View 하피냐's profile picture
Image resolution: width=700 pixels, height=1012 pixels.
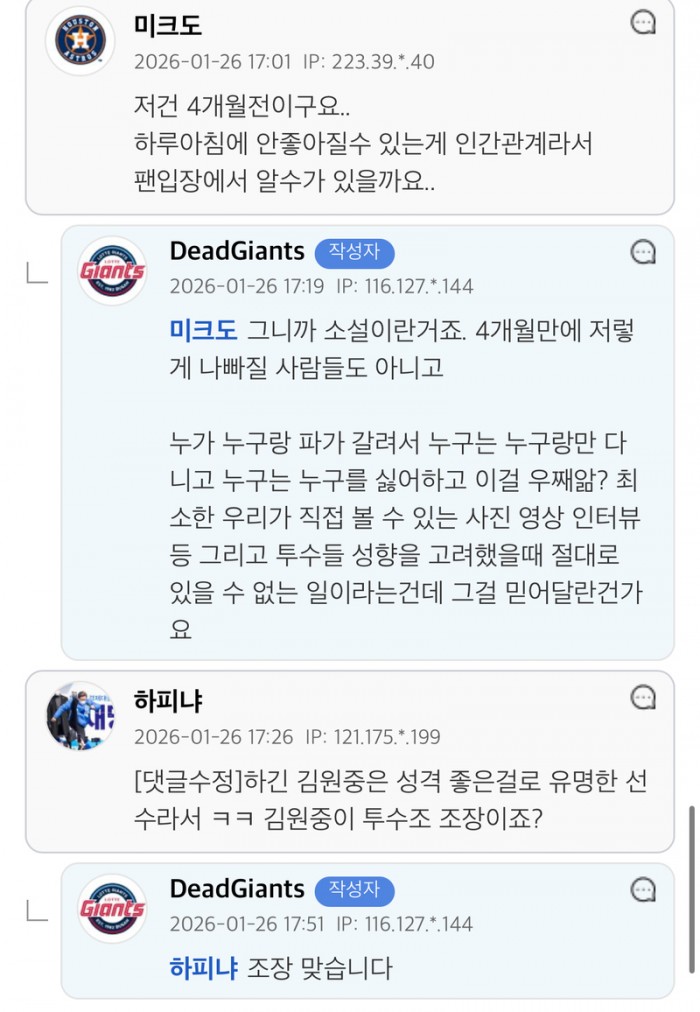click(x=80, y=716)
